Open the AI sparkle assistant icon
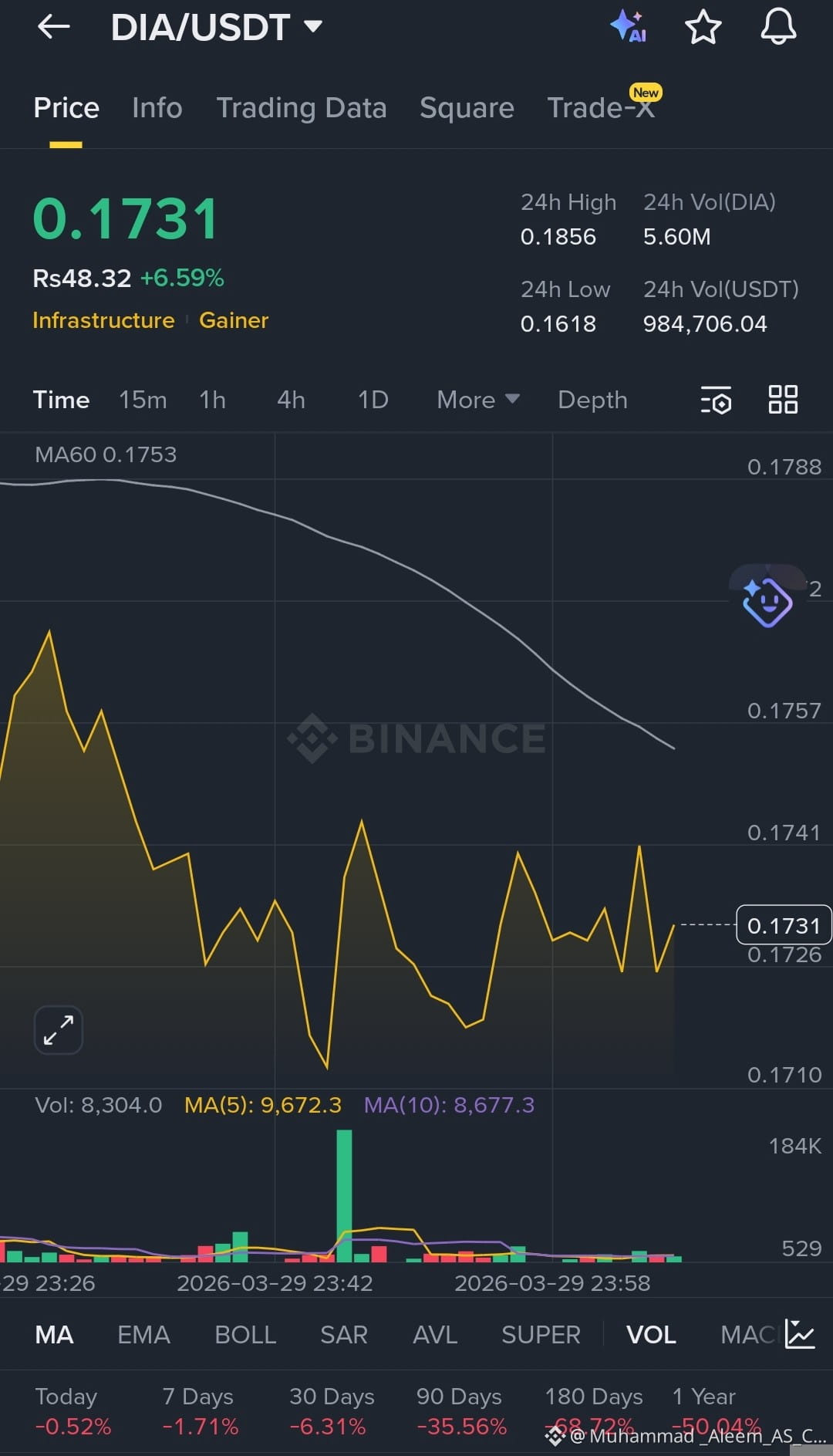 coord(628,27)
